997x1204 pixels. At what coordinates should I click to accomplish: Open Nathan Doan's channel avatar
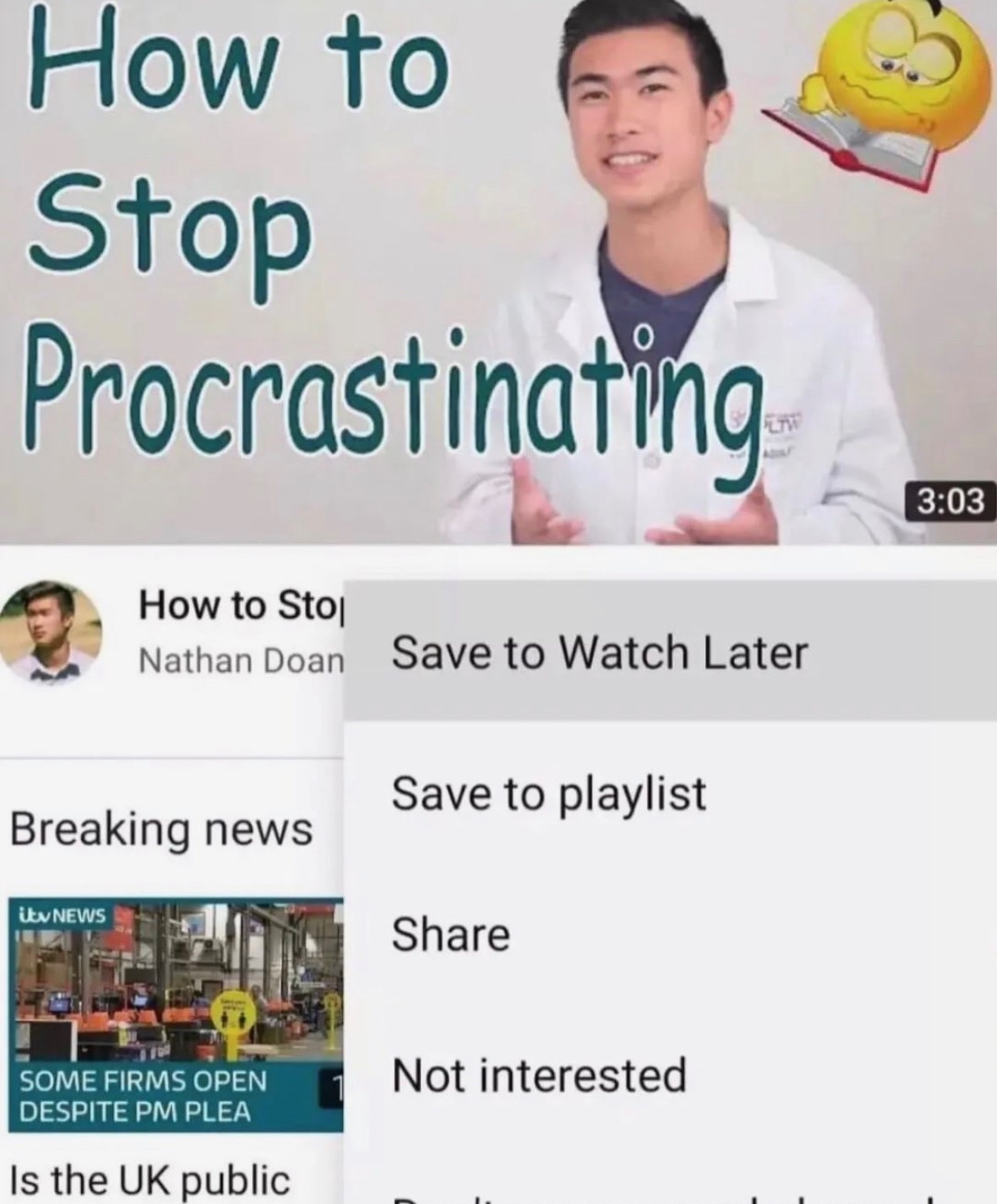51,631
